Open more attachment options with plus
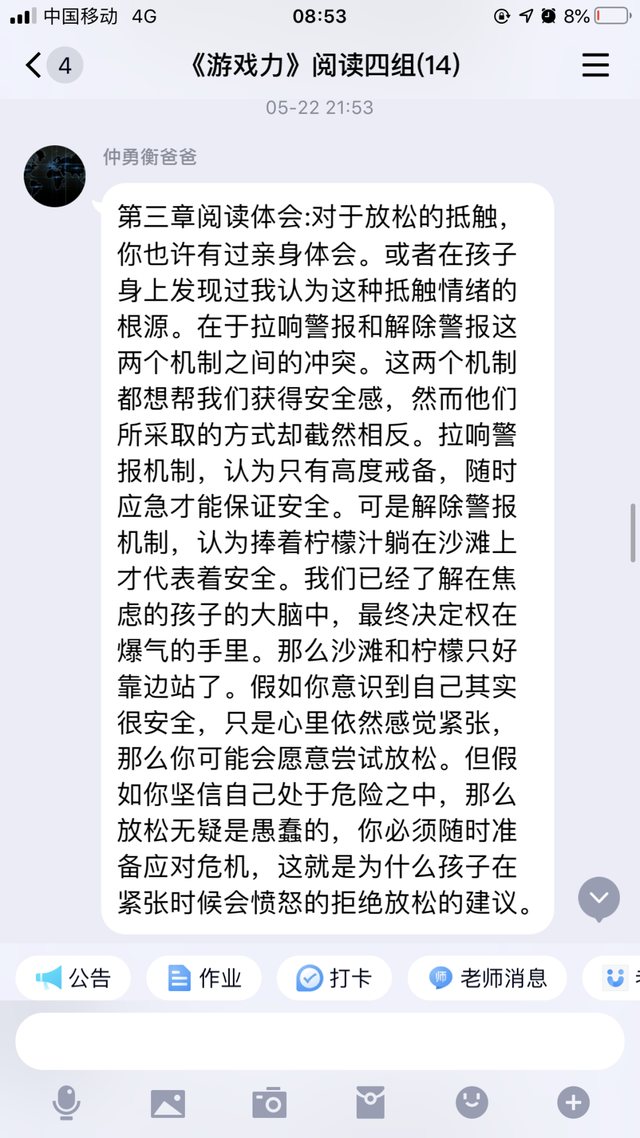The height and width of the screenshot is (1138, 640). pos(573,1103)
